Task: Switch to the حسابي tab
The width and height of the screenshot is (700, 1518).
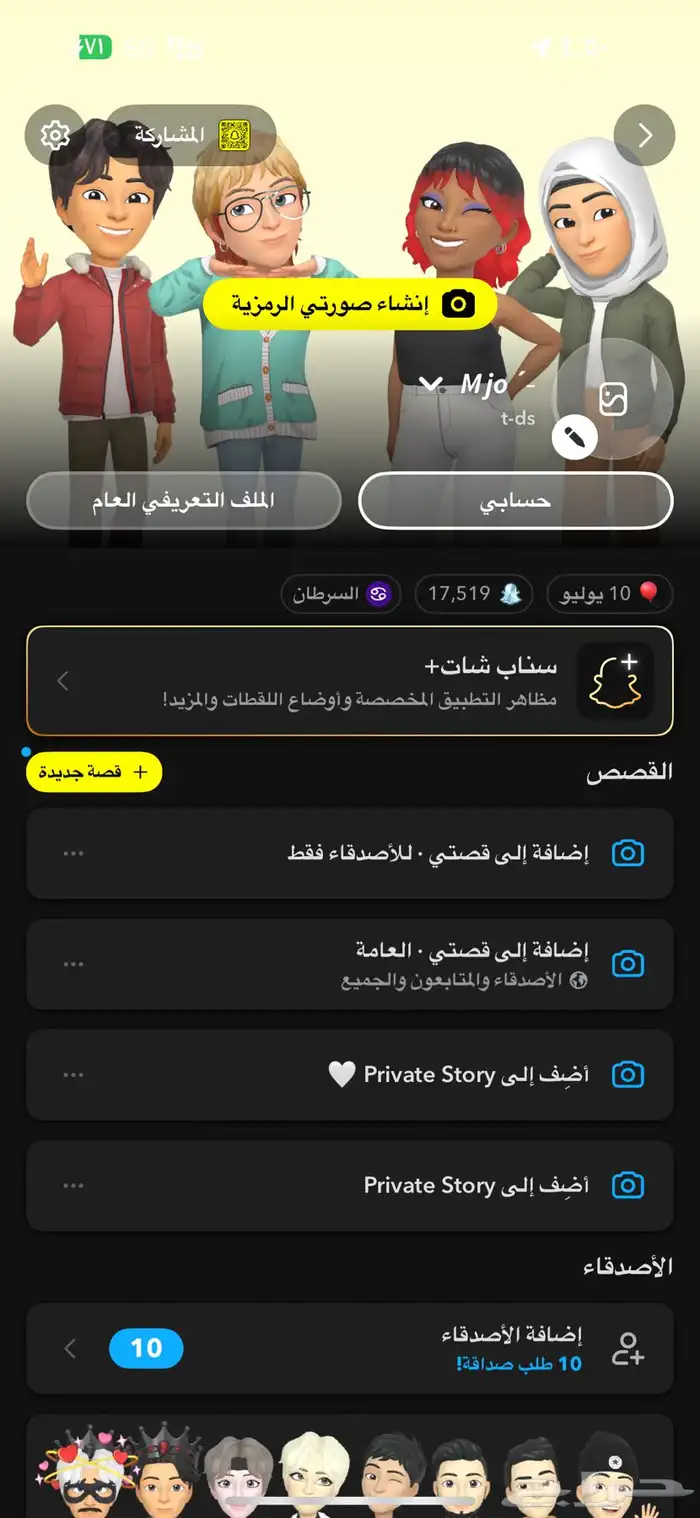Action: click(515, 500)
